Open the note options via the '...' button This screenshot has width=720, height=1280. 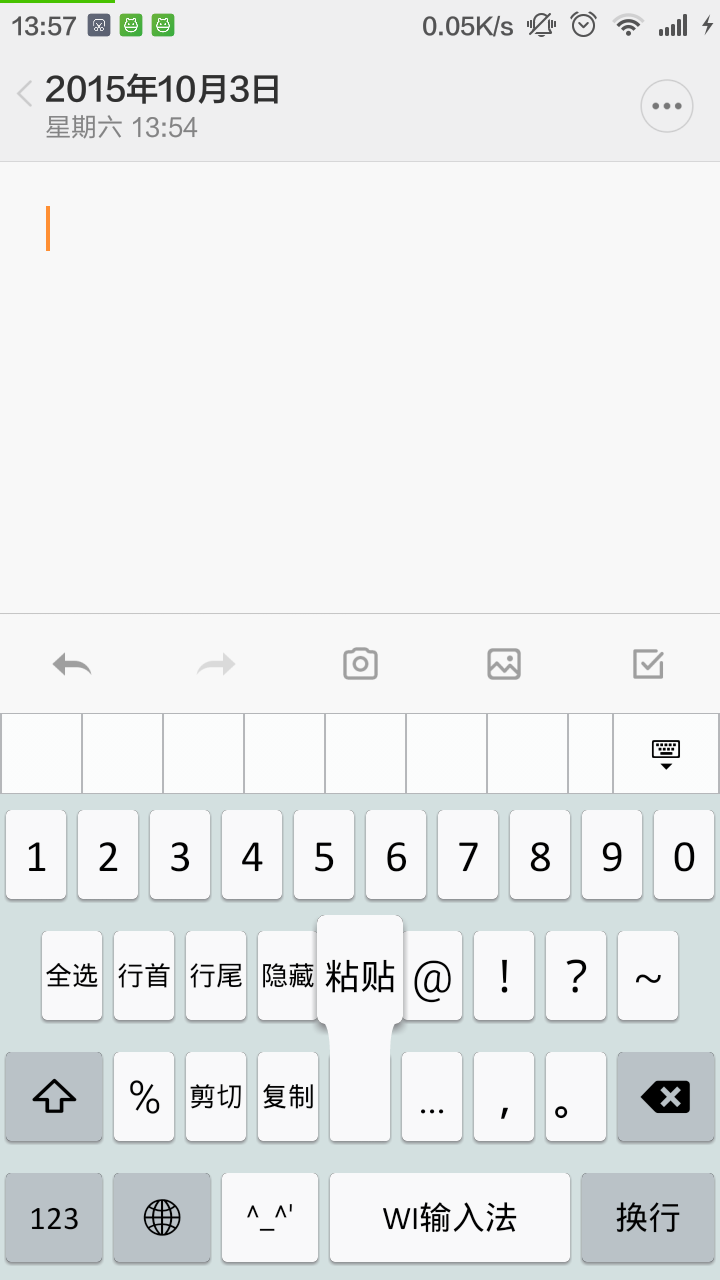click(666, 105)
